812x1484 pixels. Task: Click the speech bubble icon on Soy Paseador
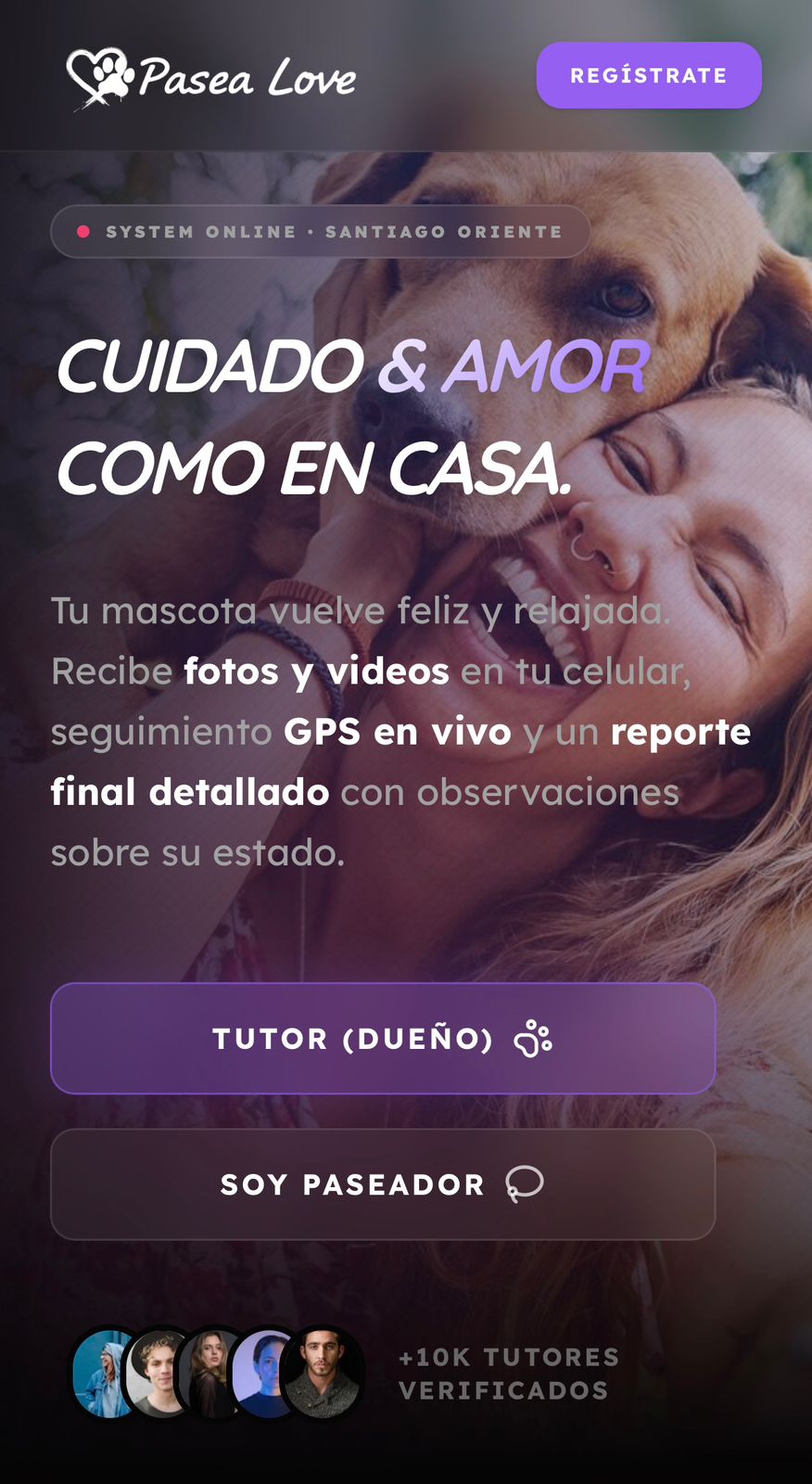[x=524, y=1184]
